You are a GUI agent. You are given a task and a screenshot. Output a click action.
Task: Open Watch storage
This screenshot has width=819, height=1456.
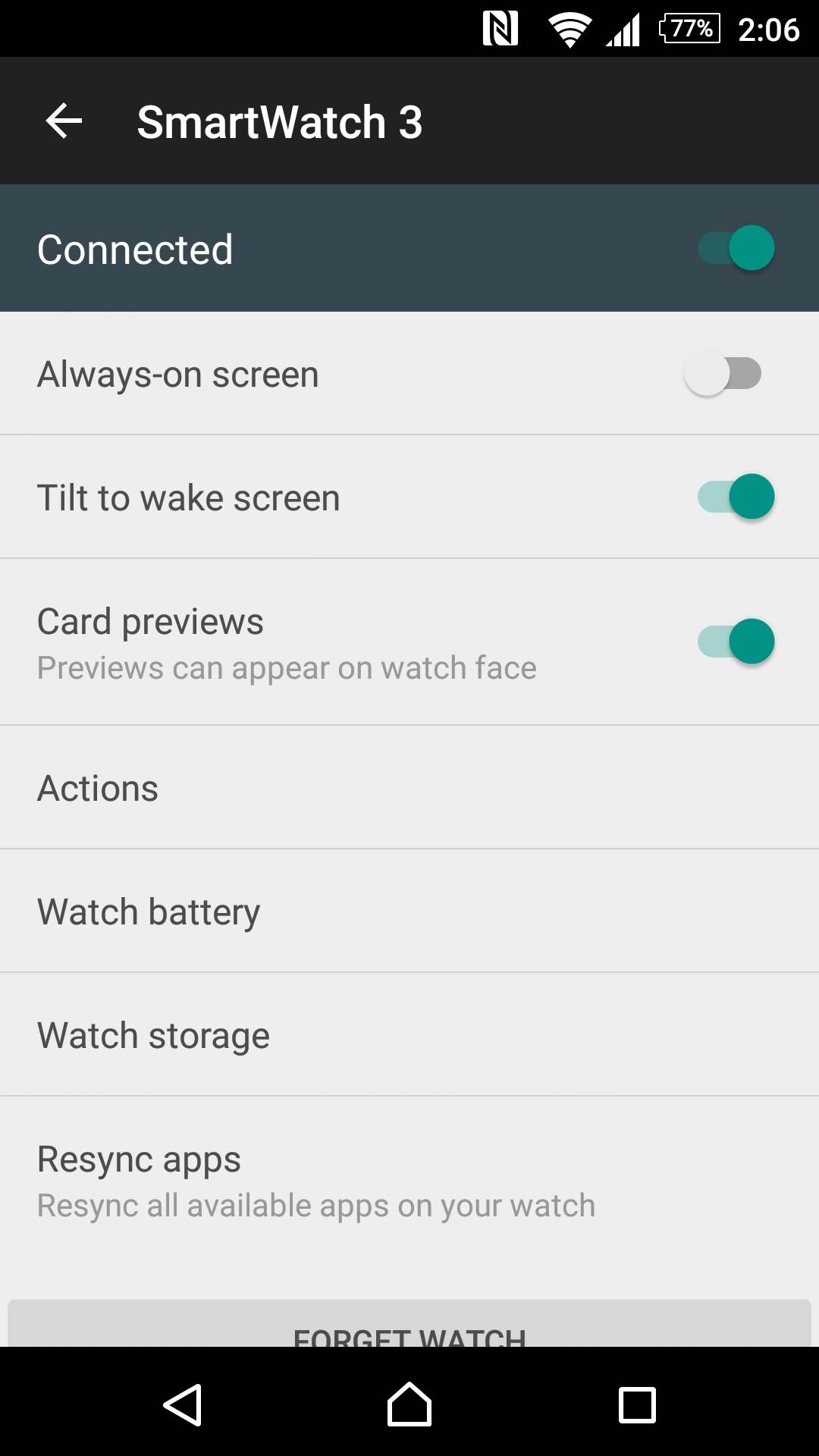pos(409,1035)
